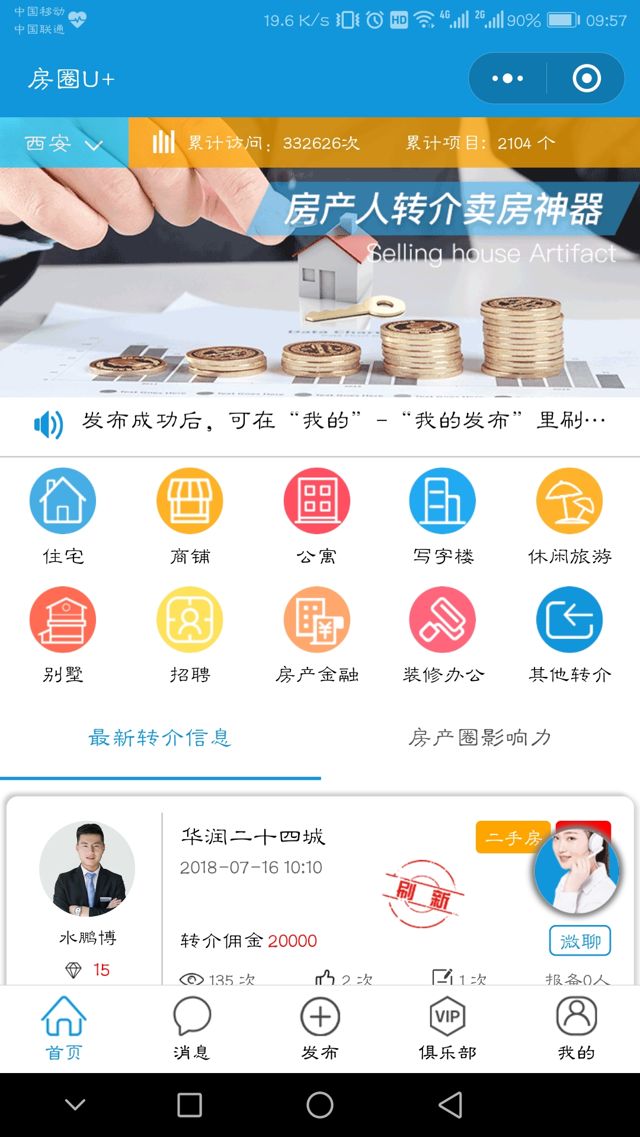The image size is (640, 1137).
Task: Open the floating customer service avatar
Action: pos(577,869)
